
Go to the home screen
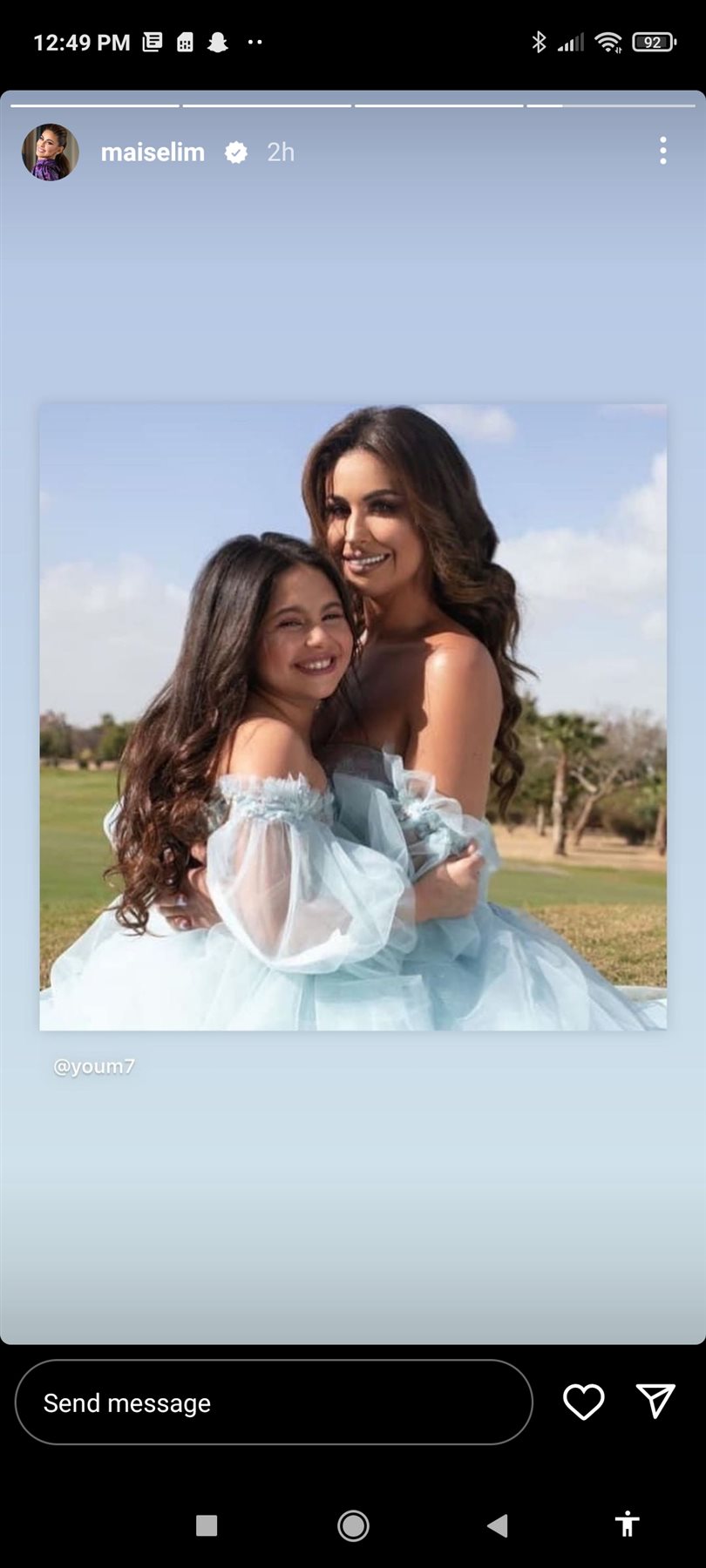coord(353,1525)
